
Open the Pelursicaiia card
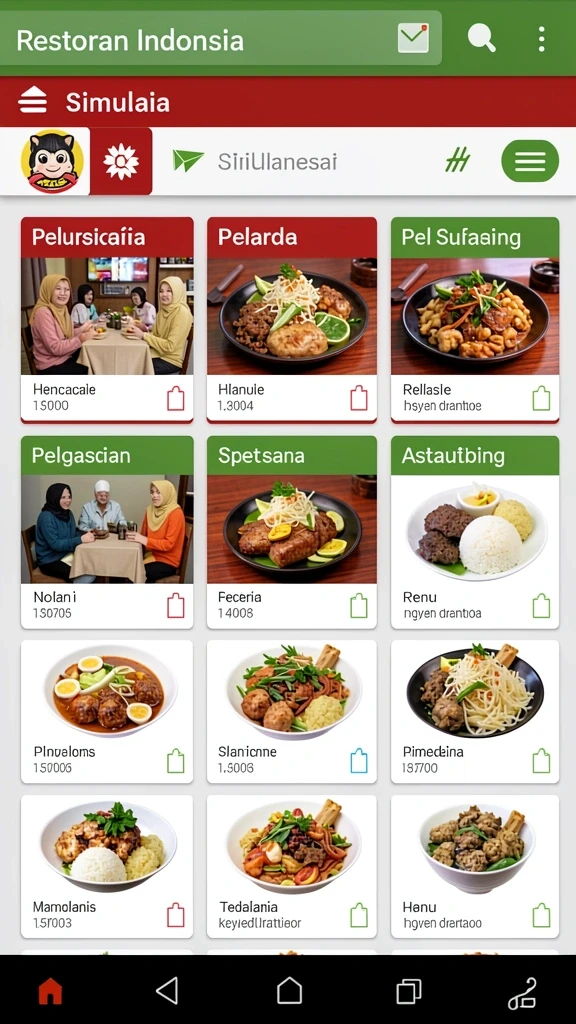click(x=107, y=319)
